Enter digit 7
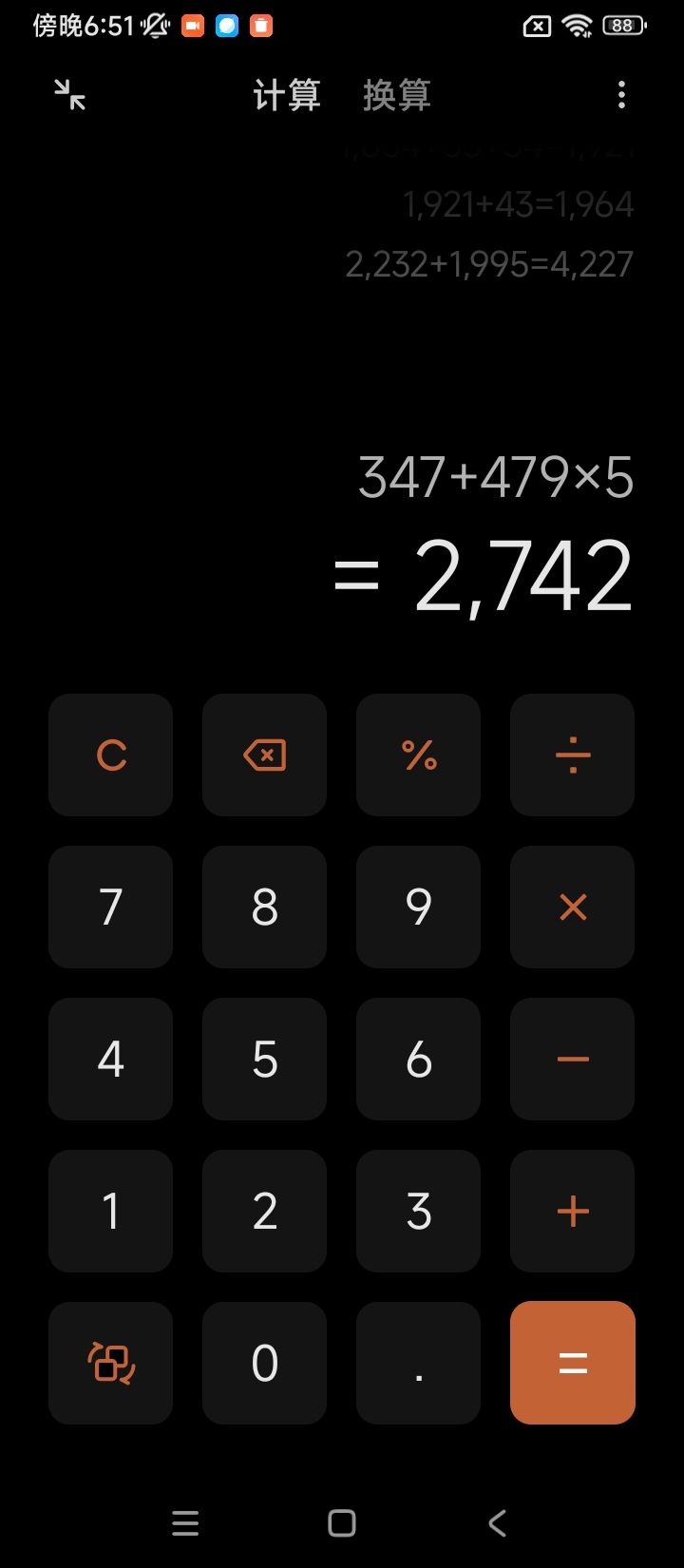The height and width of the screenshot is (1568, 684). [110, 907]
